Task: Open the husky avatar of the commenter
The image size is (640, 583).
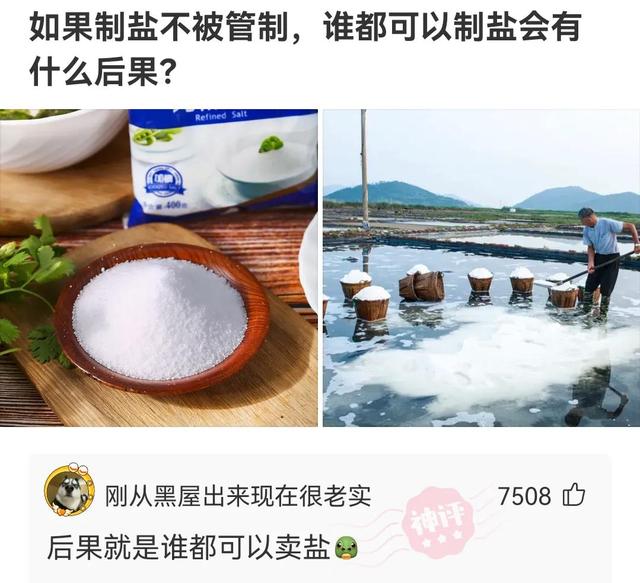Action: coord(69,490)
